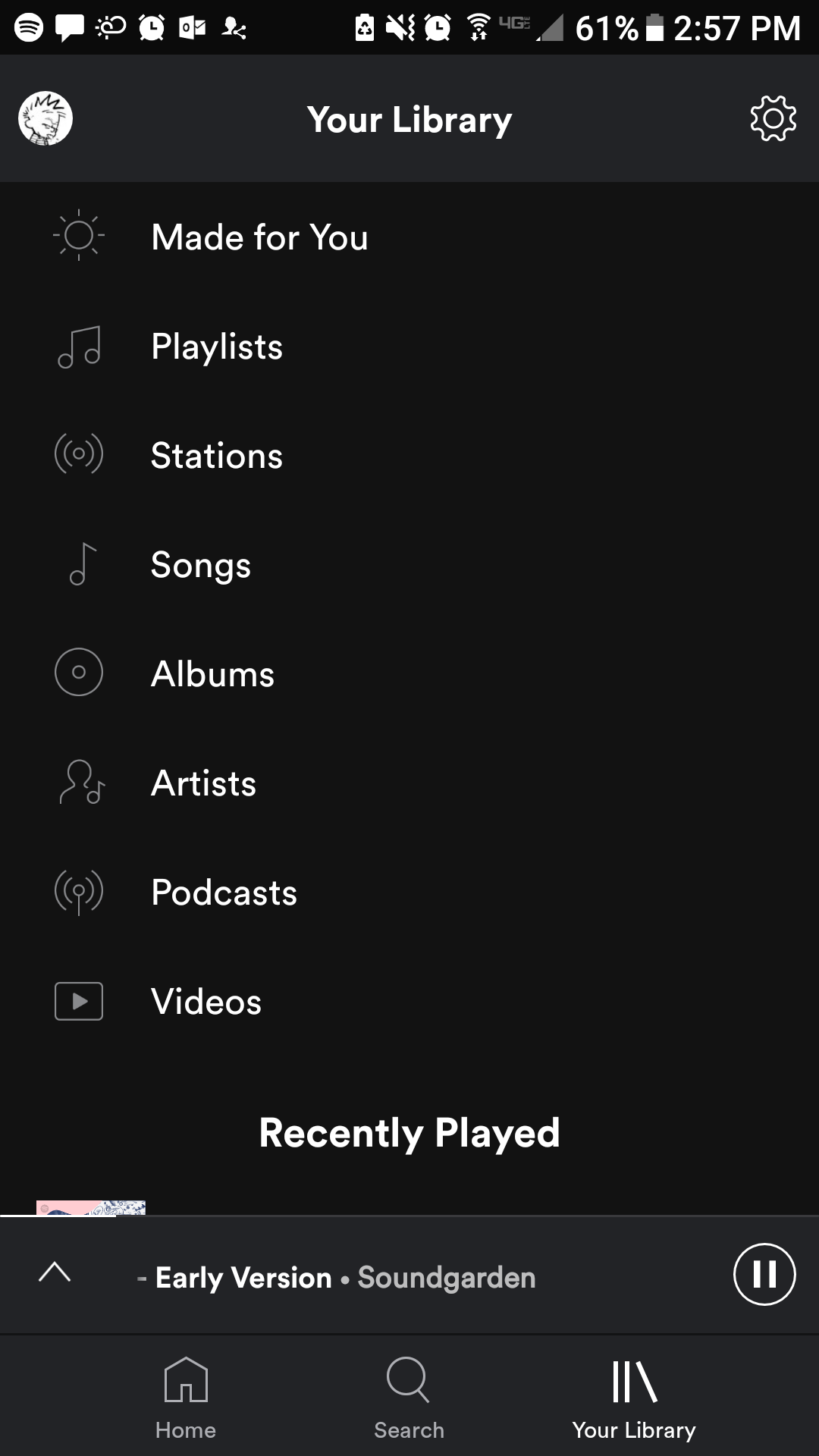Open Made for You

[x=259, y=237]
